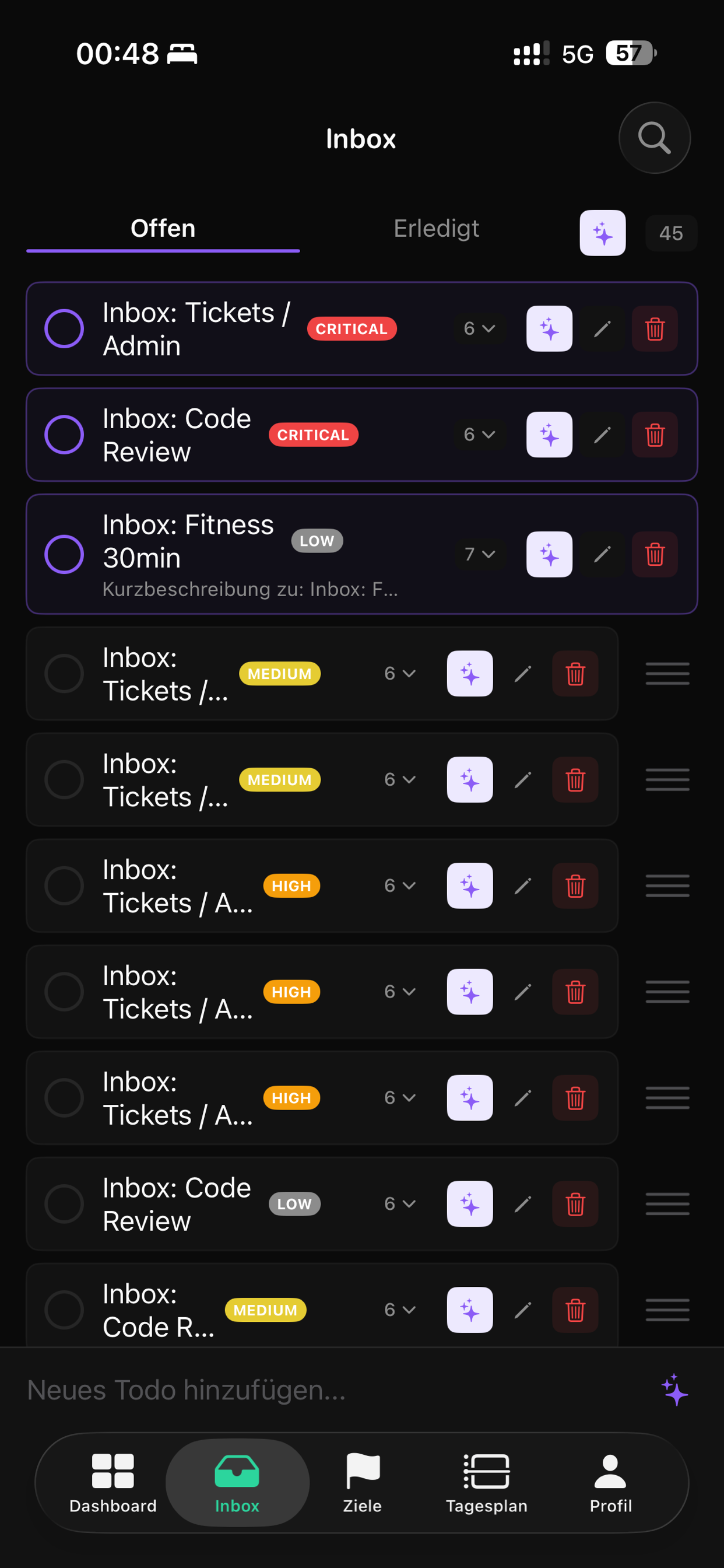Edit the medium "Inbox: Code R..." todo

point(523,1310)
